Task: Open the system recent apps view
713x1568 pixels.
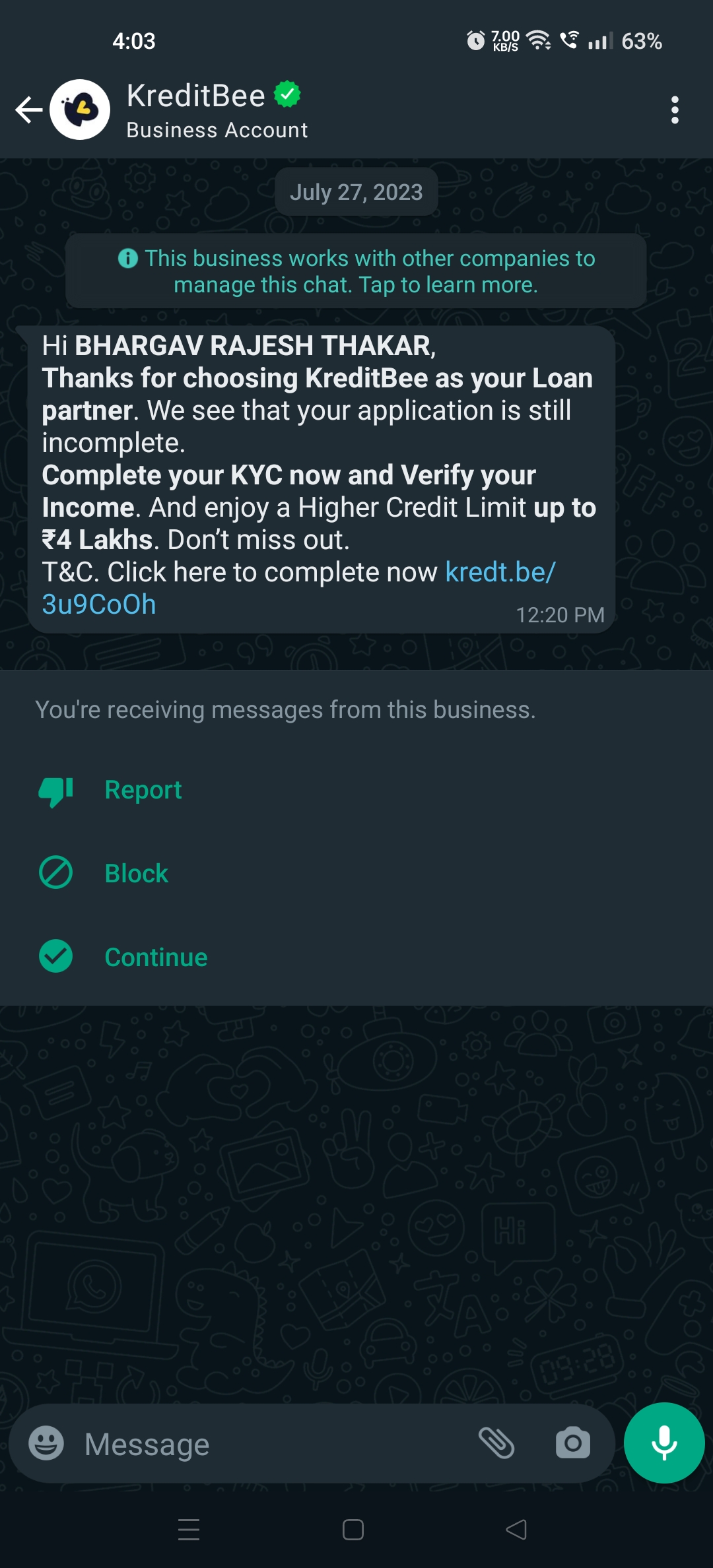Action: pos(189,1530)
